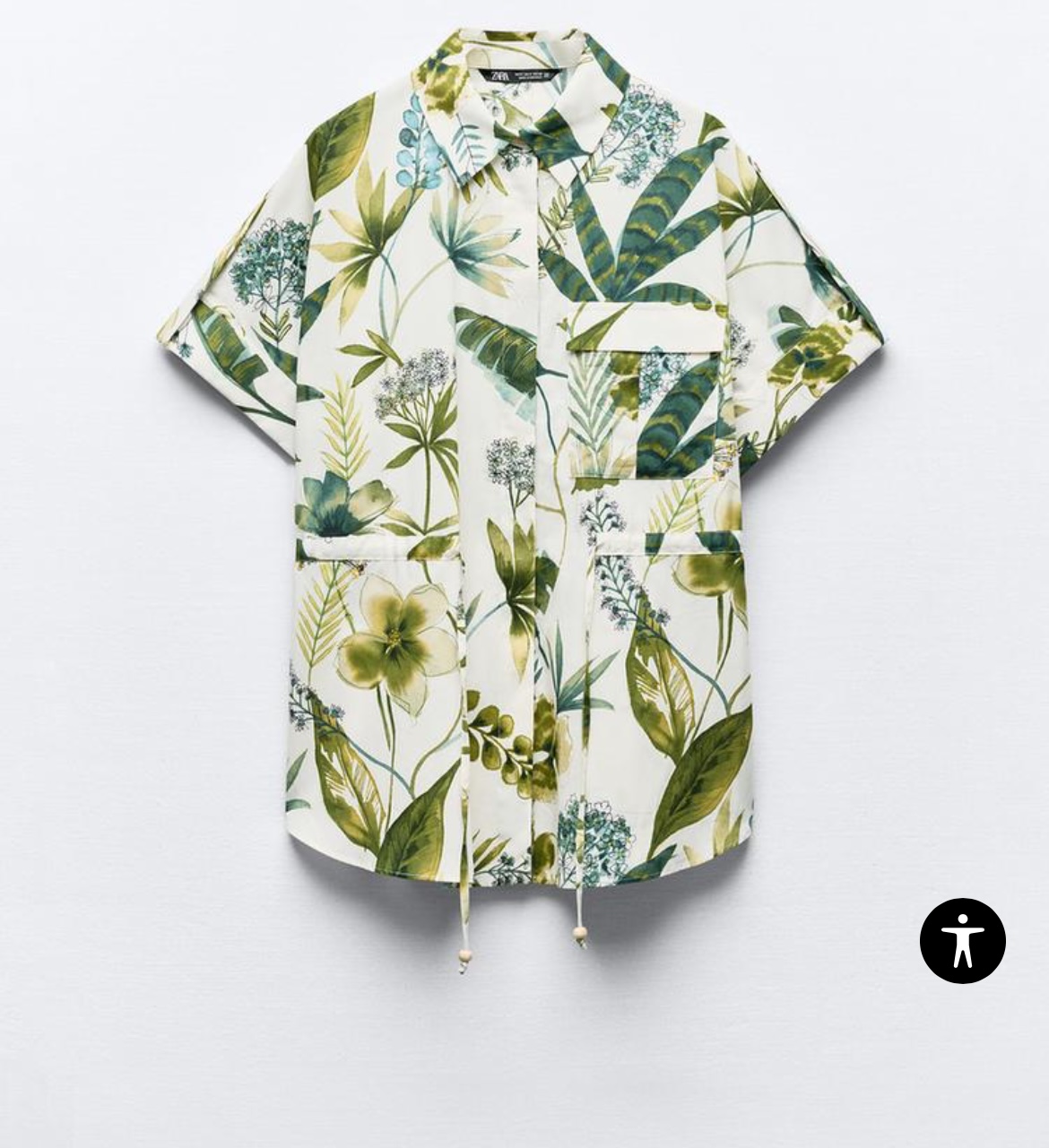Open the floral shirt product image
The height and width of the screenshot is (1148, 1049).
pyautogui.click(x=520, y=484)
